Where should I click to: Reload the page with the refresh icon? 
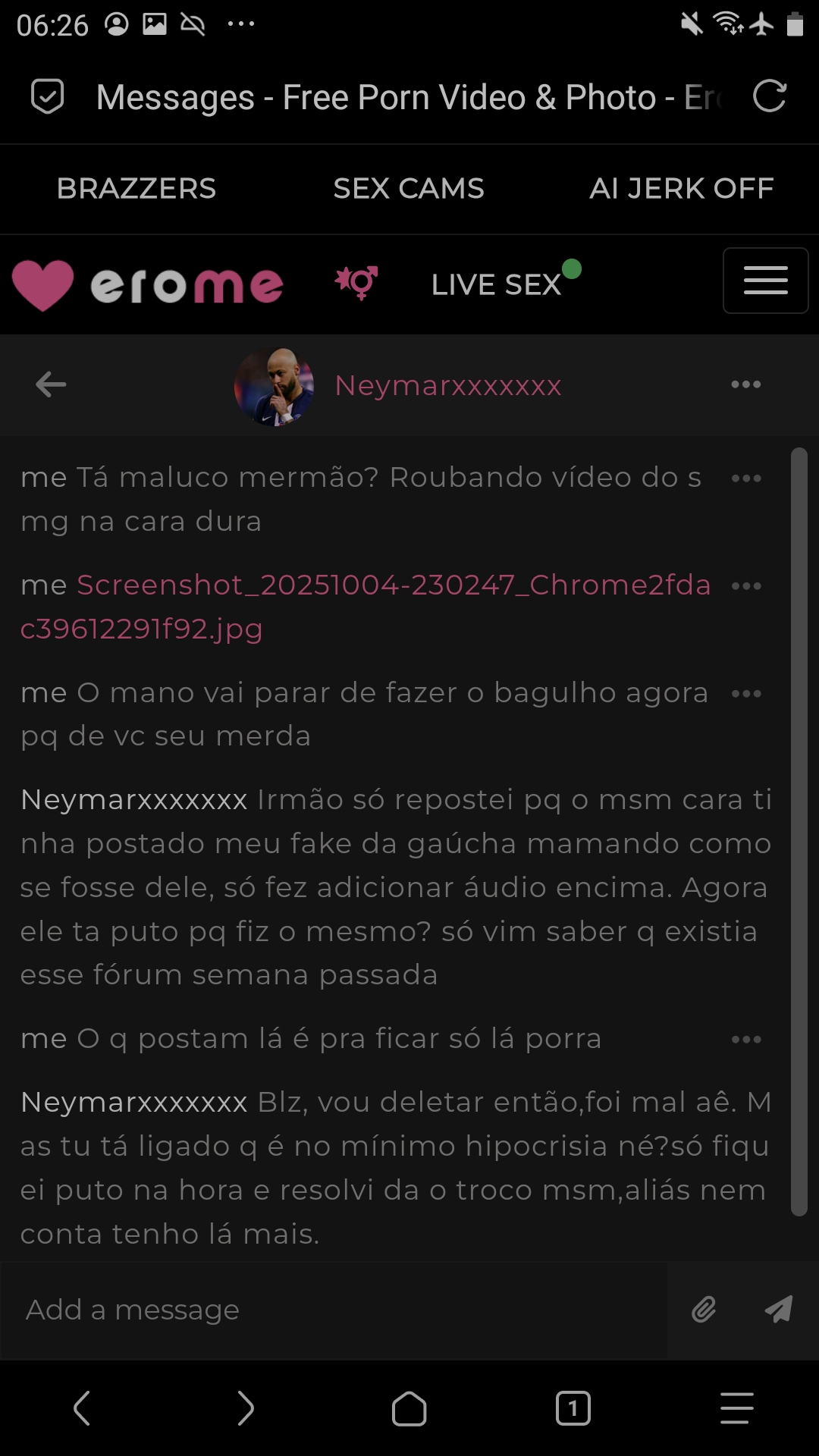coord(769,96)
